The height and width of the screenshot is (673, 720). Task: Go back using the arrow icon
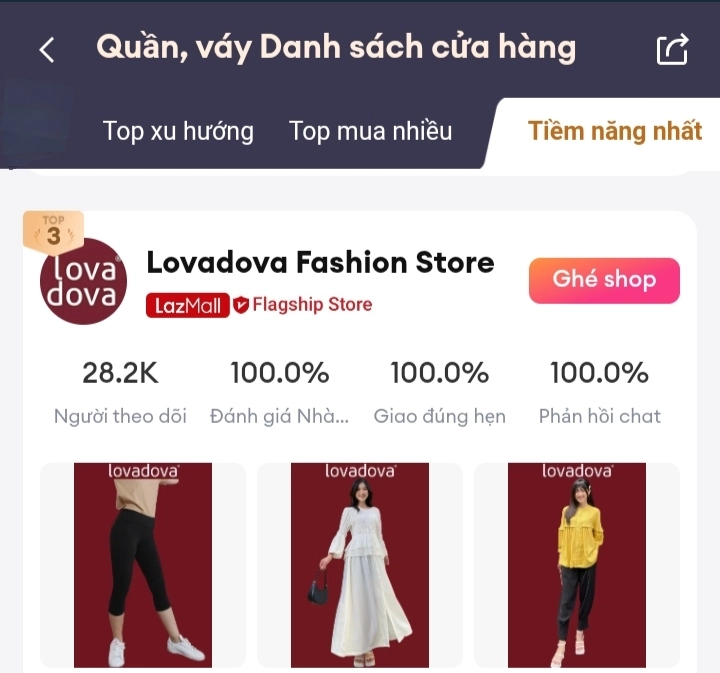coord(47,50)
